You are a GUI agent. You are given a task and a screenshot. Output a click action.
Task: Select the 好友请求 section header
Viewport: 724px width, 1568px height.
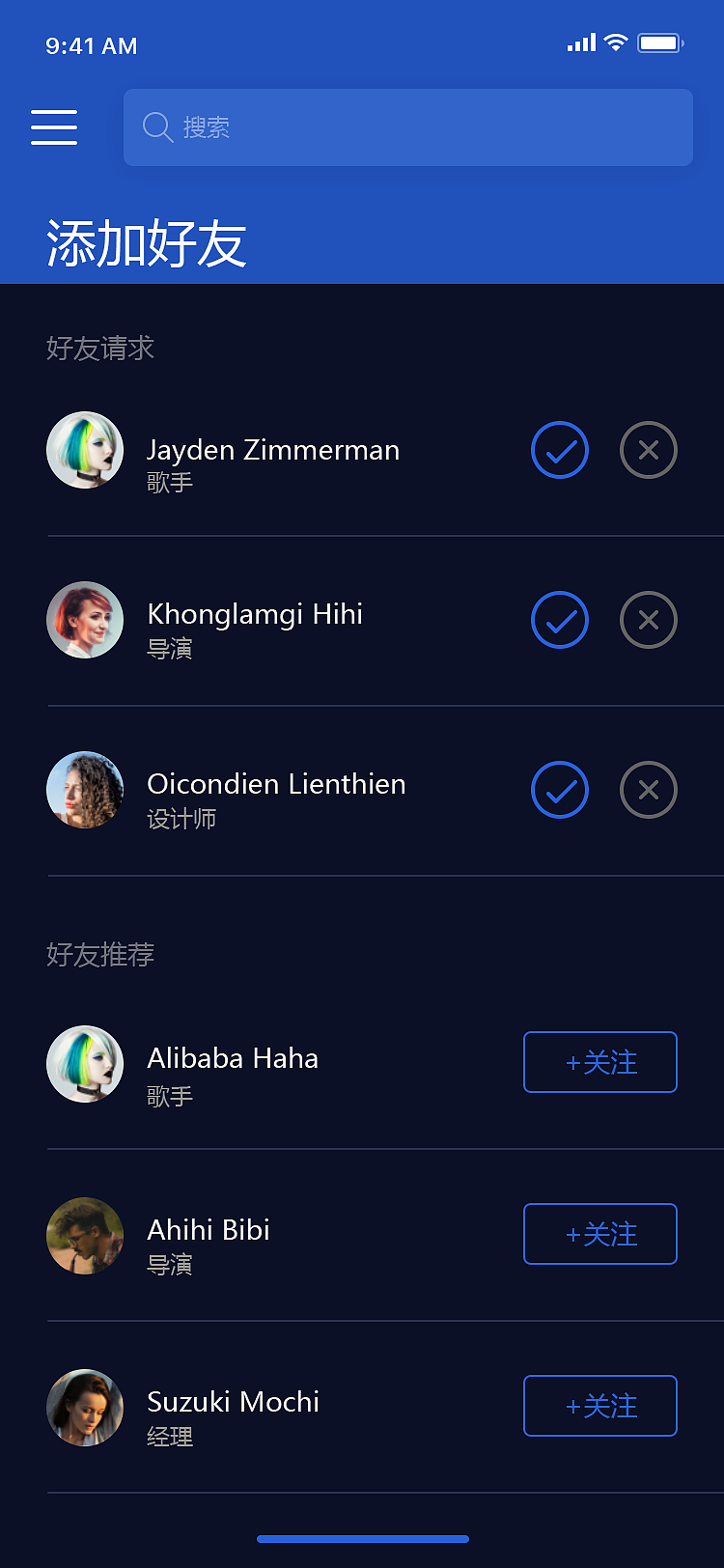tap(99, 349)
